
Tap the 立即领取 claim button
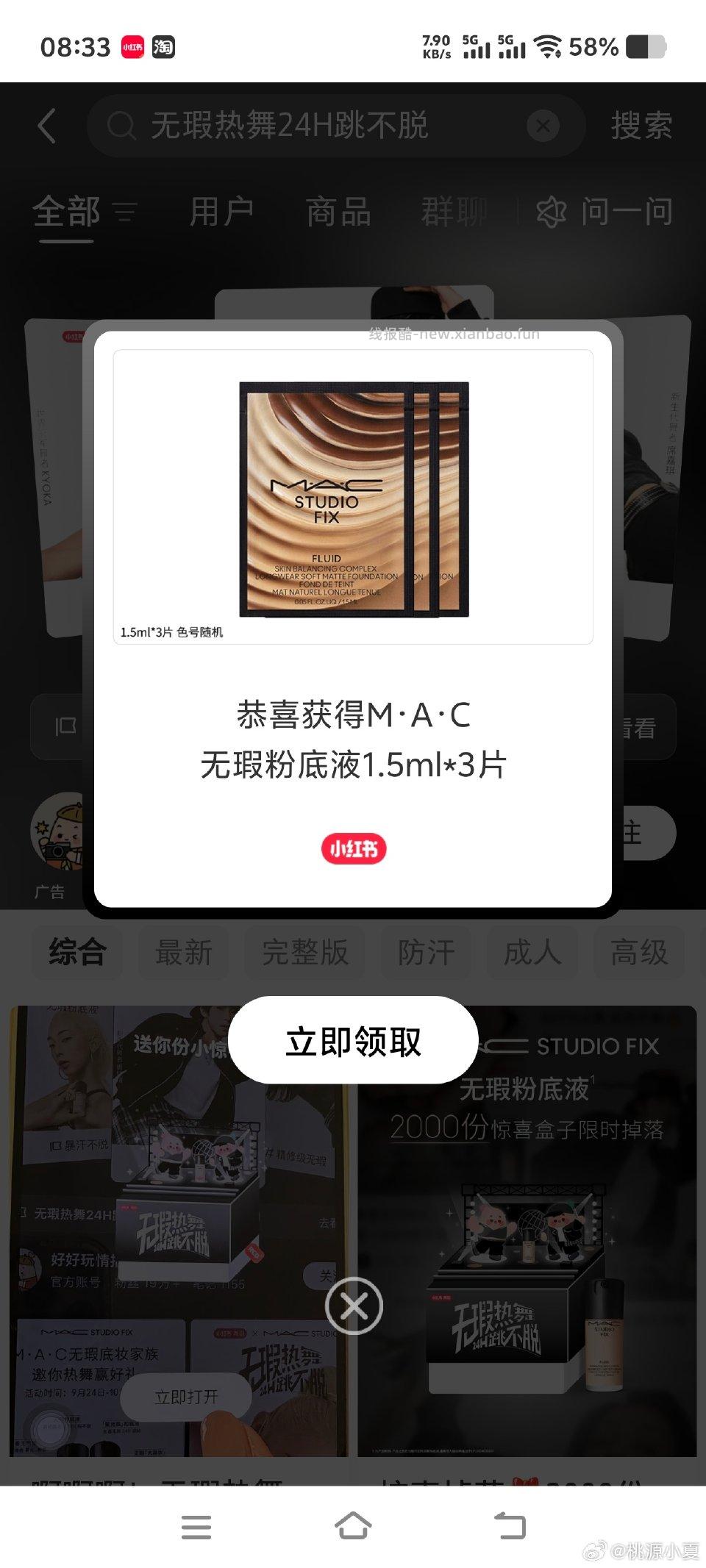click(354, 1040)
